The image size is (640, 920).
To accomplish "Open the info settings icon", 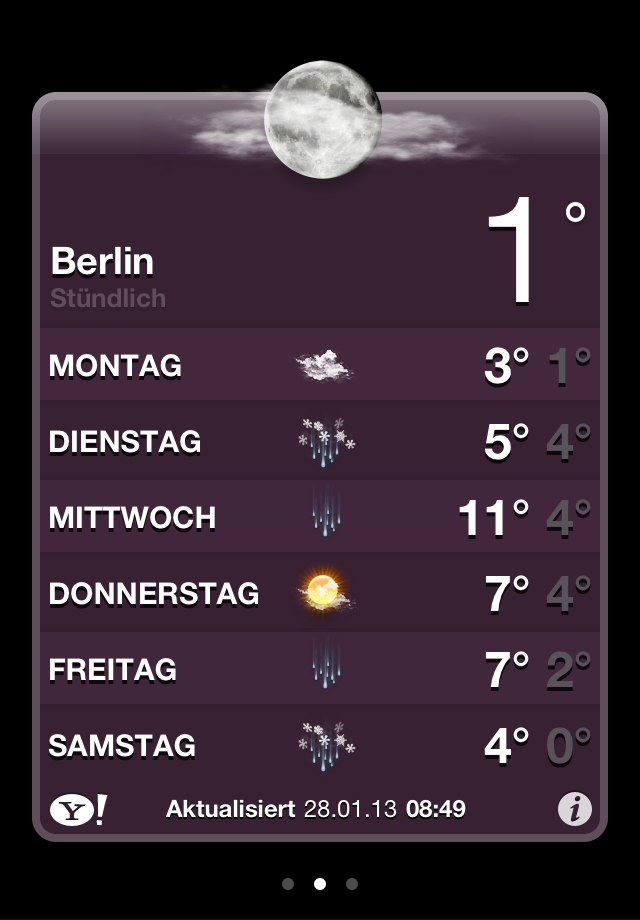I will pyautogui.click(x=574, y=808).
